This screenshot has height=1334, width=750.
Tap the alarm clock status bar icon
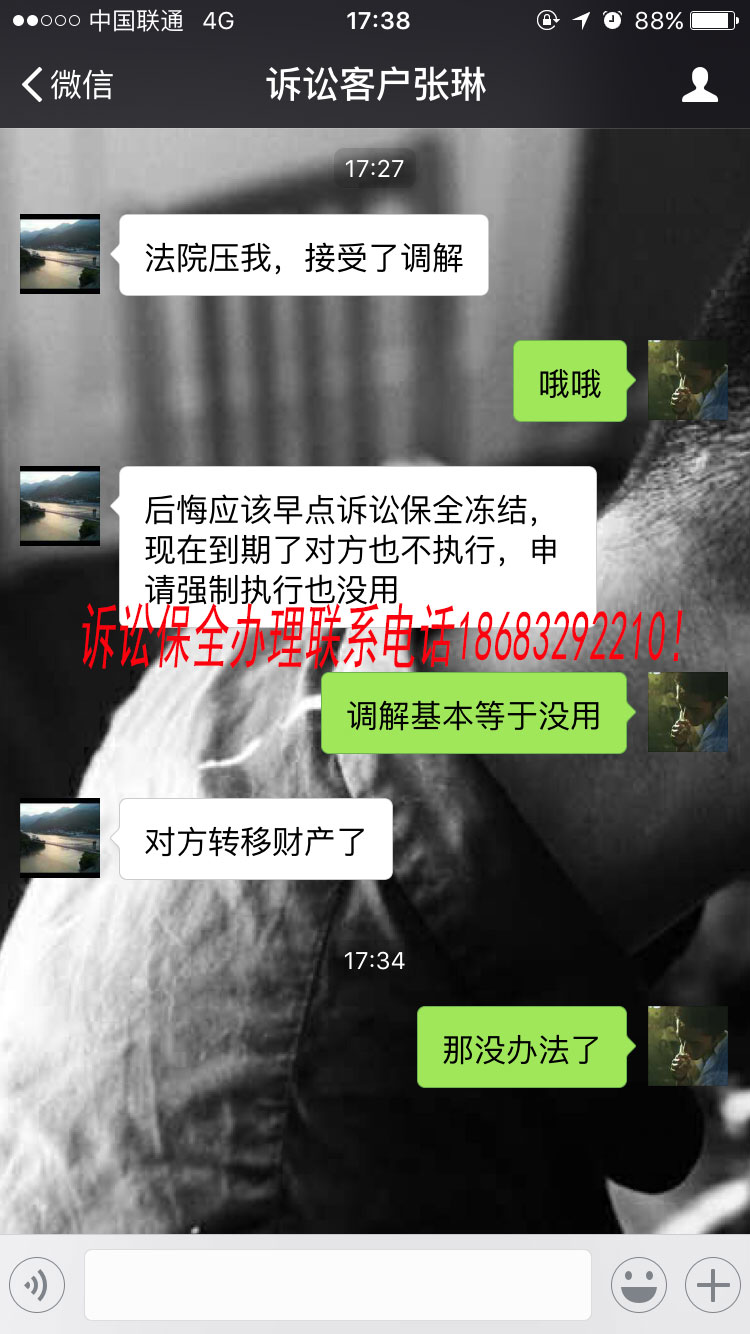(x=613, y=19)
